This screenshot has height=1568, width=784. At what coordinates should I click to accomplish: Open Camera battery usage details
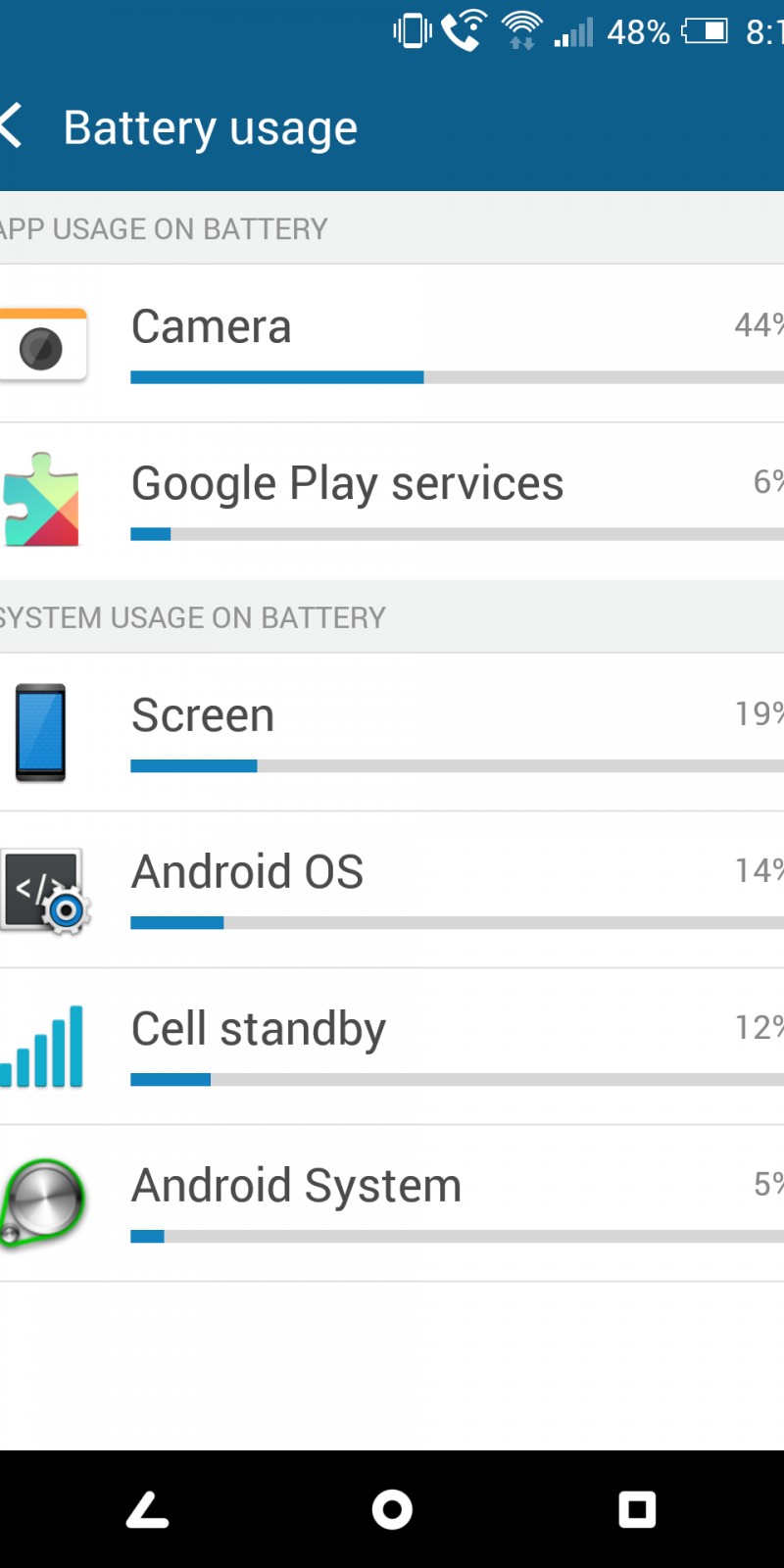click(x=392, y=343)
